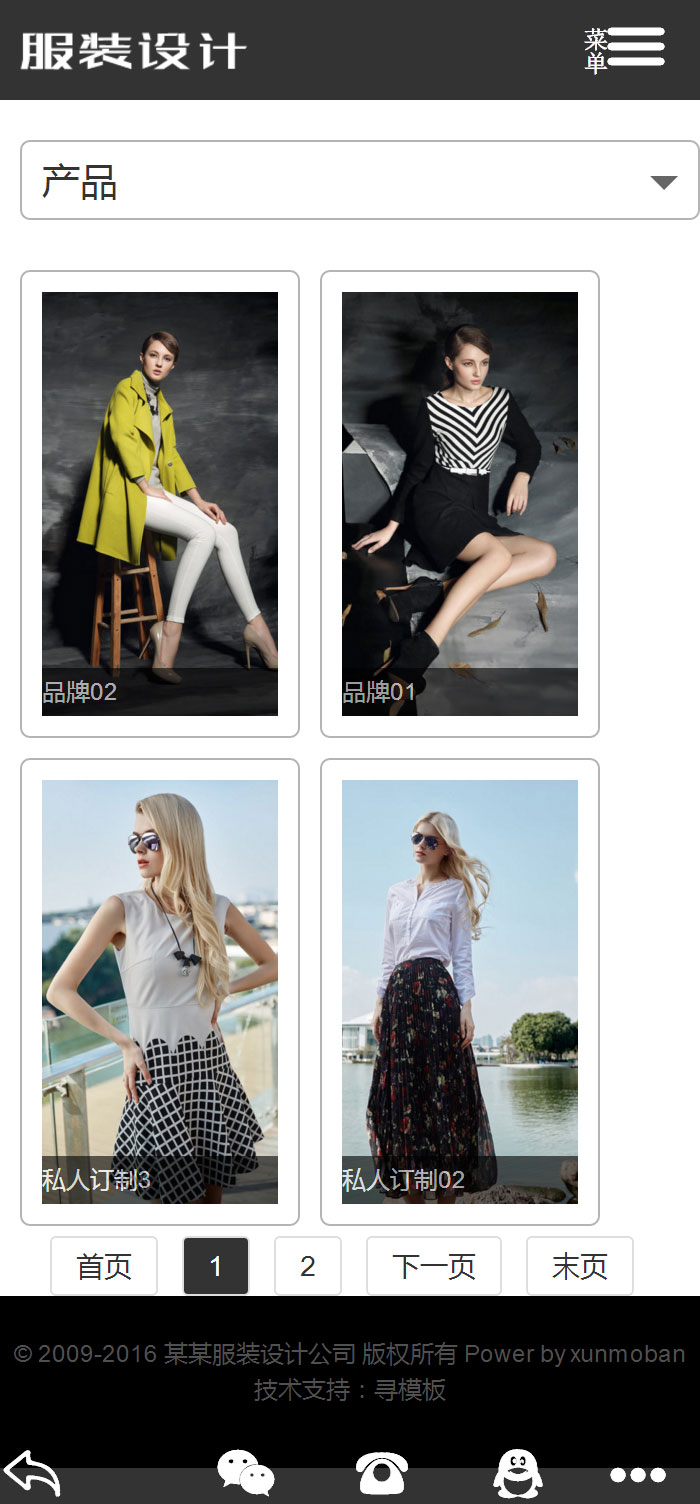Tap the back arrow in bottom bar

point(32,1474)
